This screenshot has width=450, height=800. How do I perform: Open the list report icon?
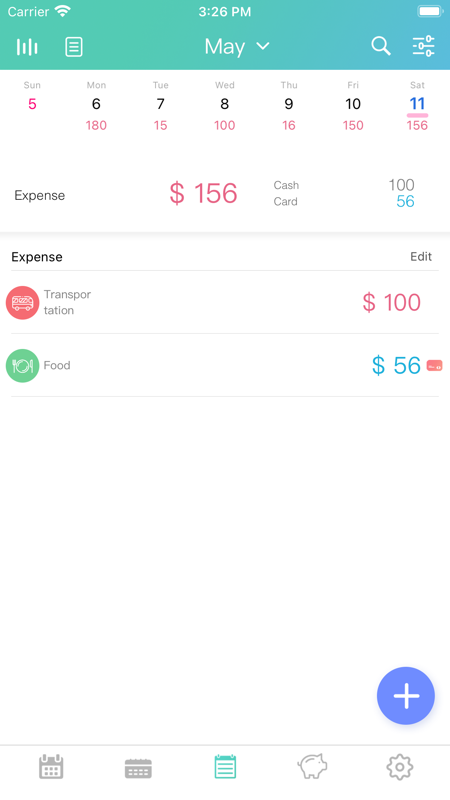pyautogui.click(x=73, y=47)
